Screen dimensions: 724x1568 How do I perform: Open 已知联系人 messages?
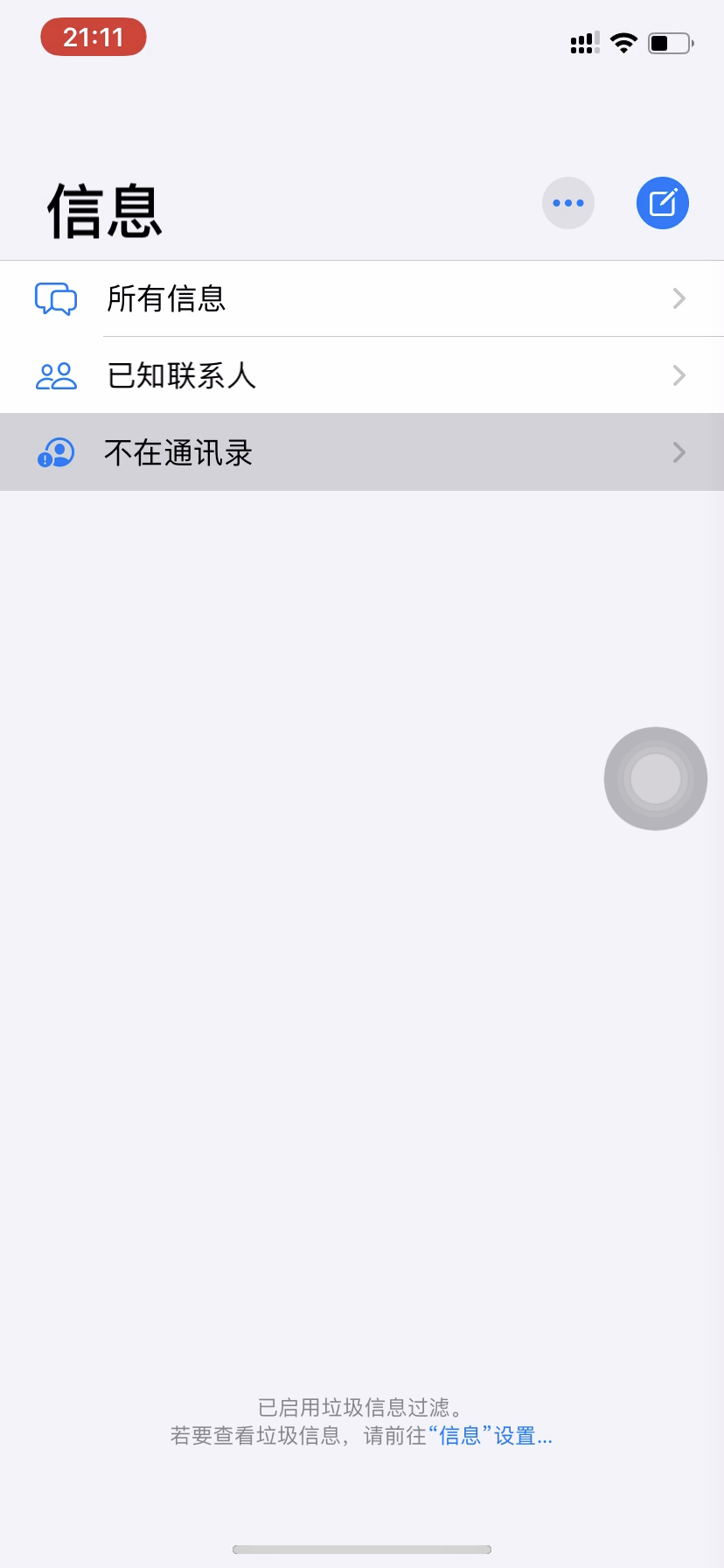pos(361,375)
